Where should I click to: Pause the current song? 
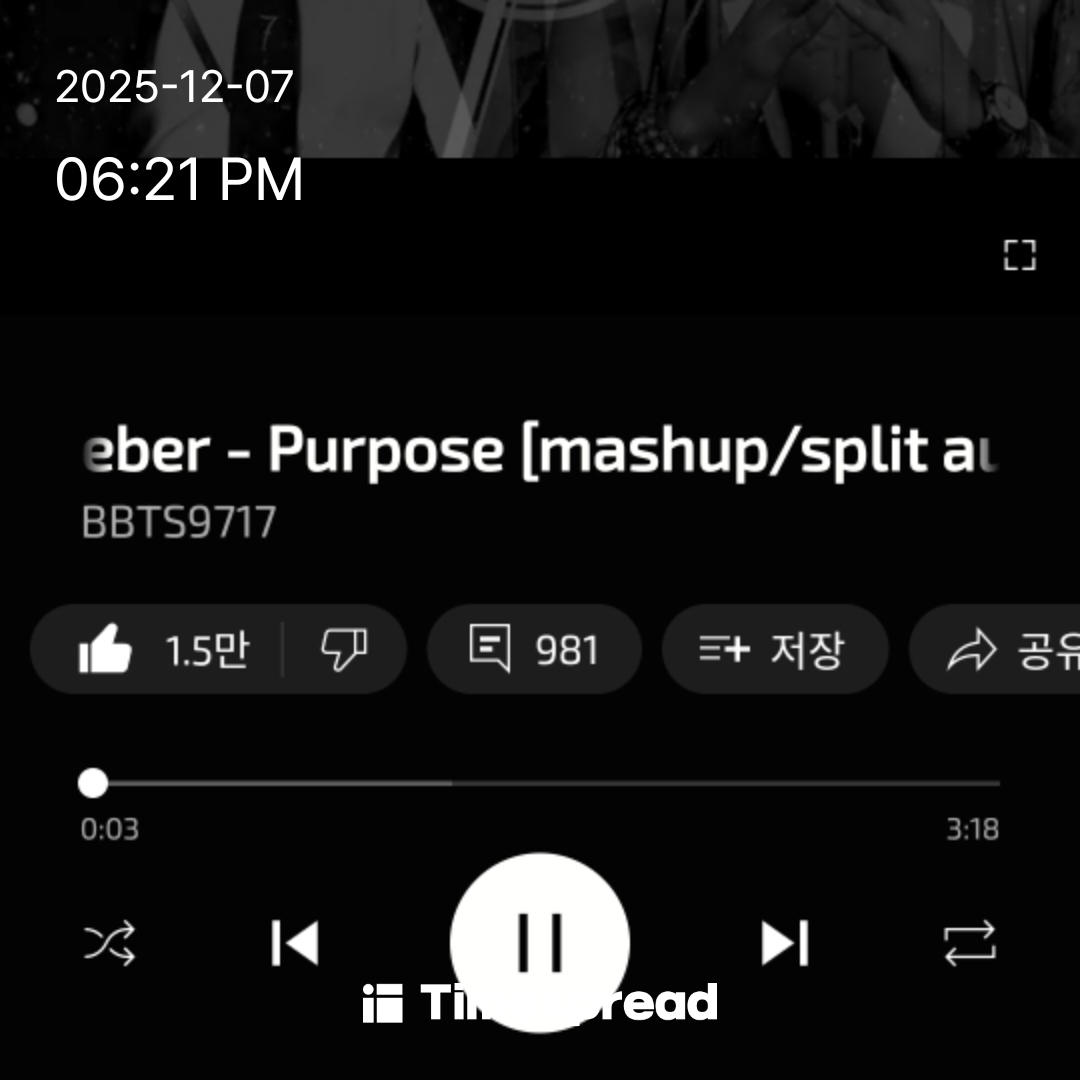pyautogui.click(x=540, y=941)
